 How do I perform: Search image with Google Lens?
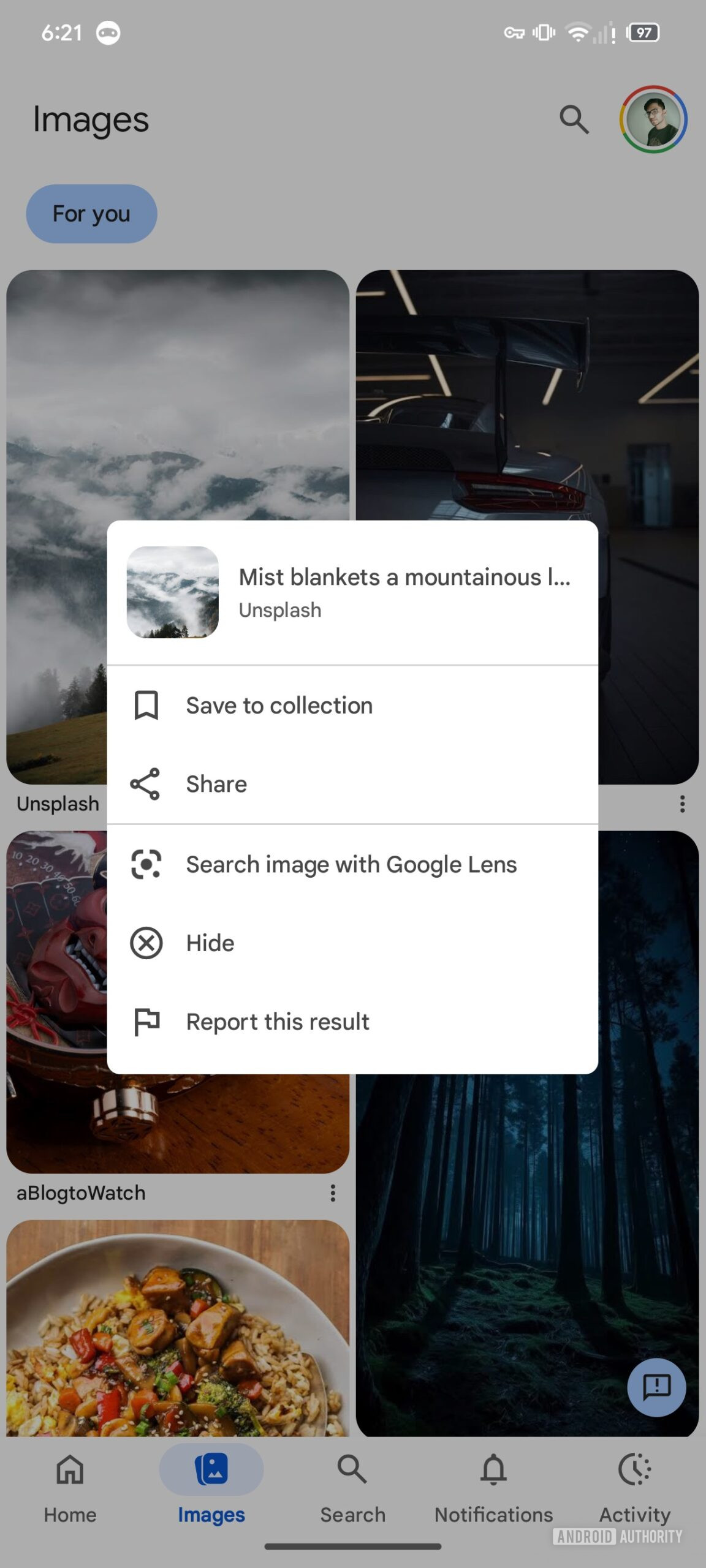[351, 864]
